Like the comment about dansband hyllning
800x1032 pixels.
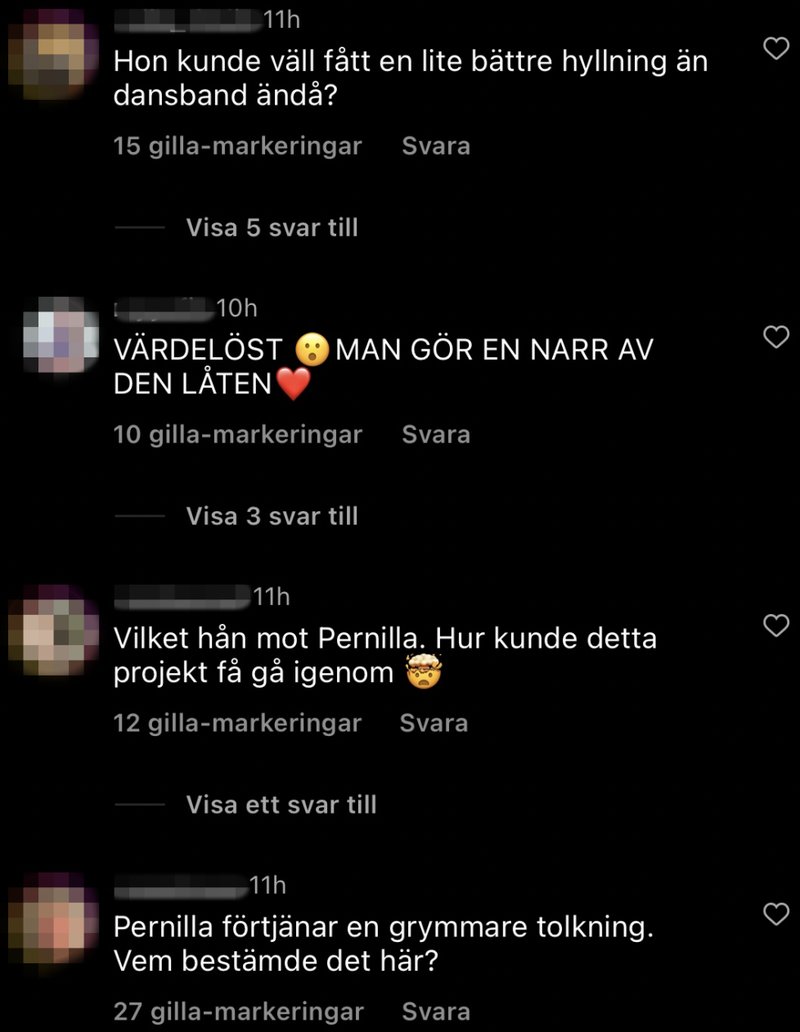[x=776, y=48]
